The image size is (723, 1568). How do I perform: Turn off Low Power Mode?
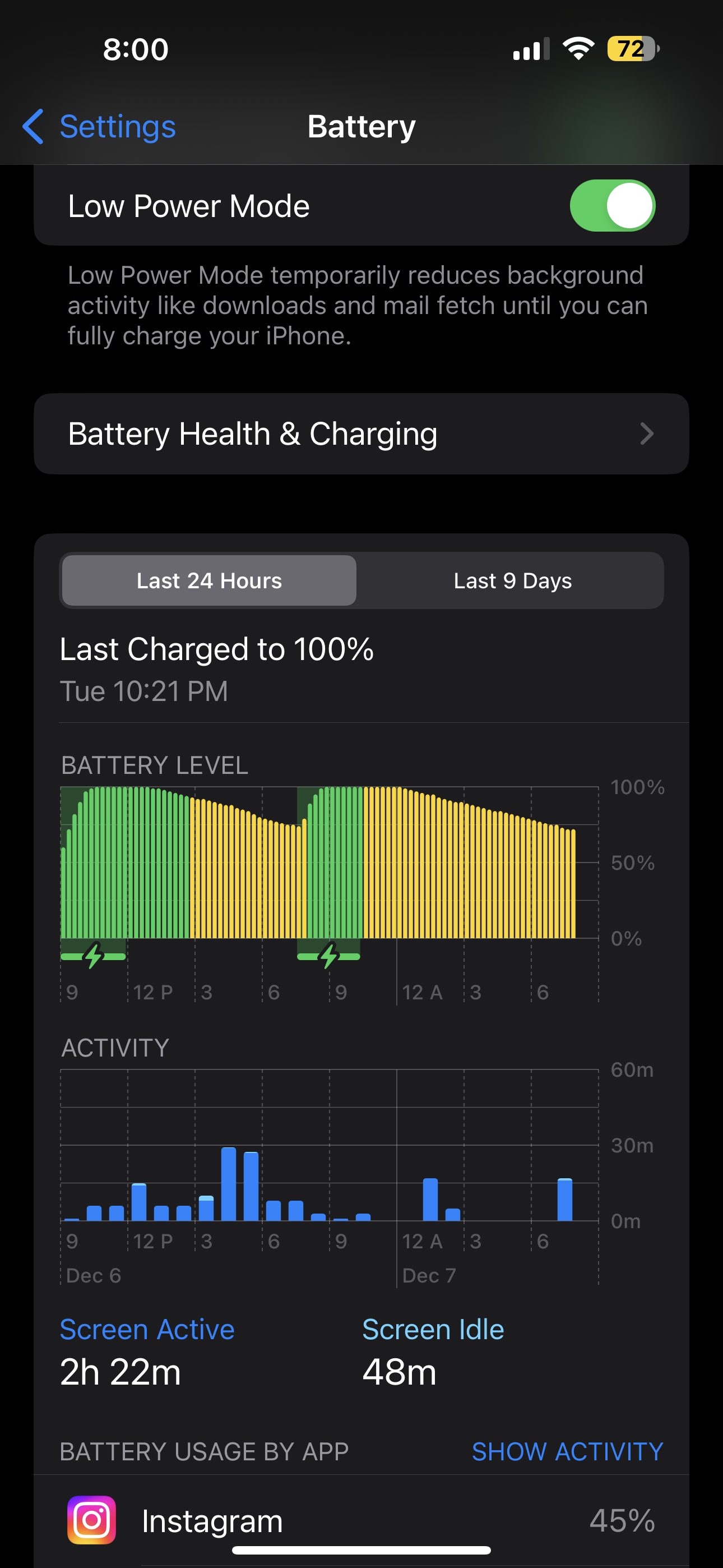pyautogui.click(x=611, y=206)
